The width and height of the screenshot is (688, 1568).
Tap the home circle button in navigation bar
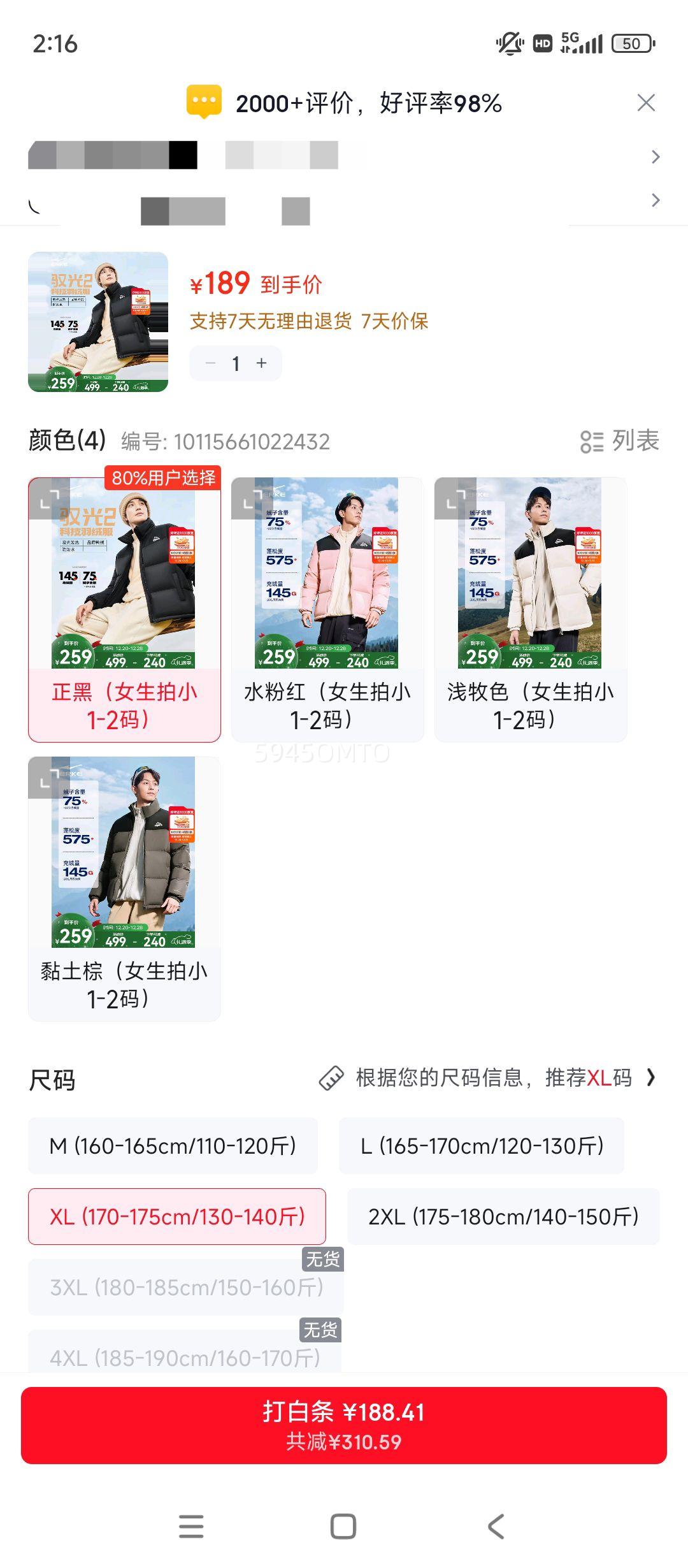click(343, 1524)
